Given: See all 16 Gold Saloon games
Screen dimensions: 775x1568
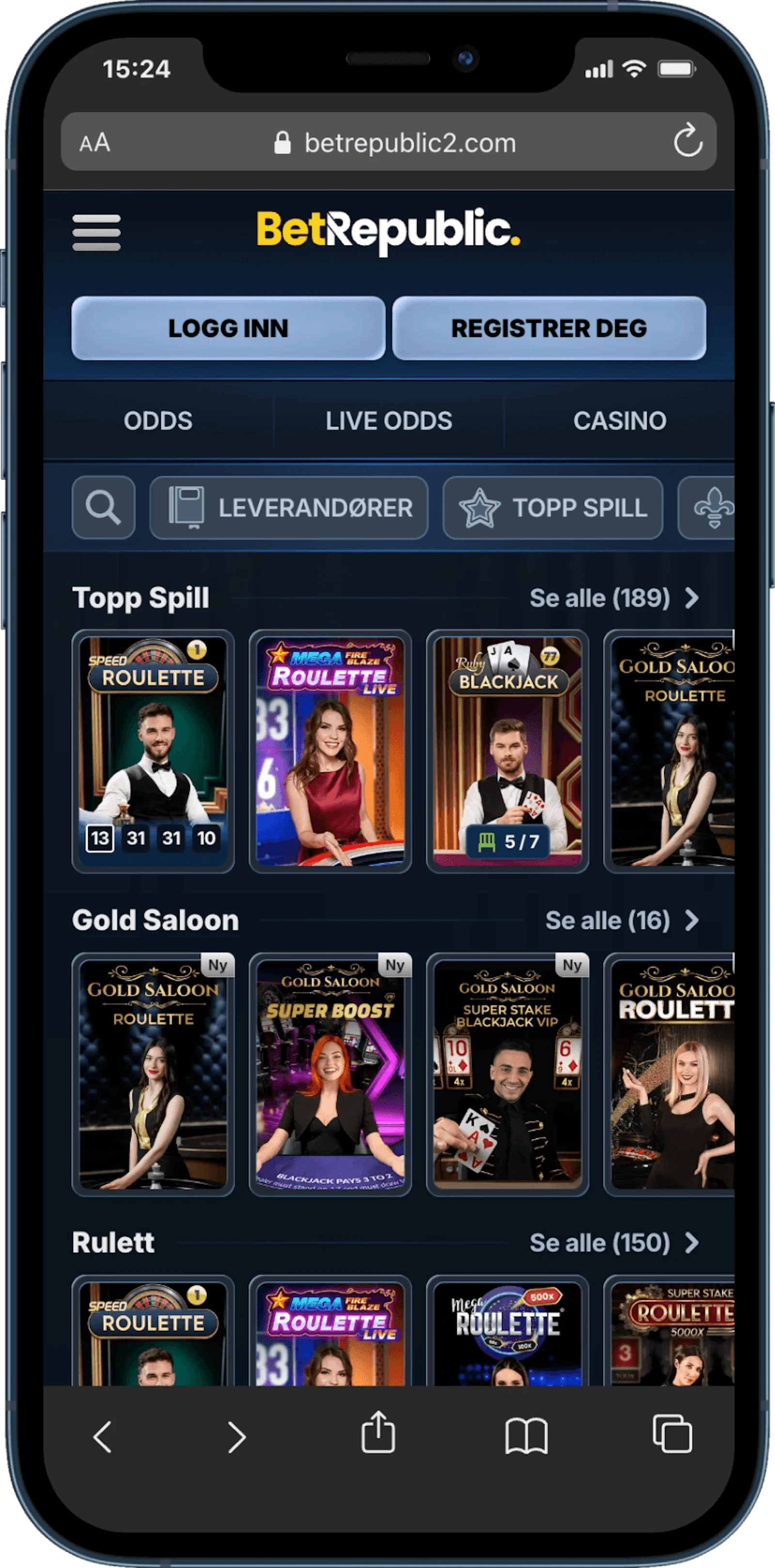Looking at the screenshot, I should 621,920.
